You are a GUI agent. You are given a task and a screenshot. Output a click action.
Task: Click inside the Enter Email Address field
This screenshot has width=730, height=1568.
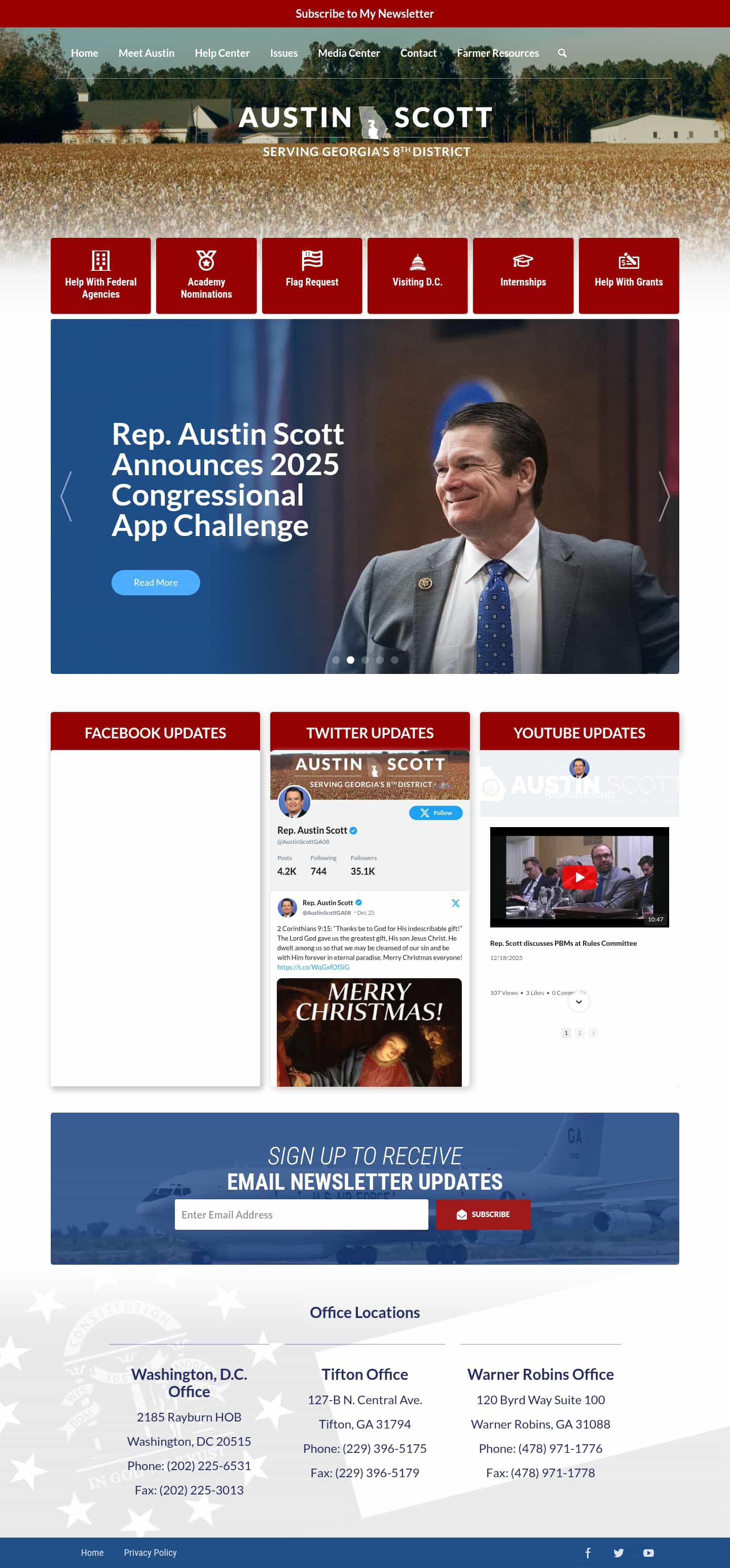tap(301, 1215)
